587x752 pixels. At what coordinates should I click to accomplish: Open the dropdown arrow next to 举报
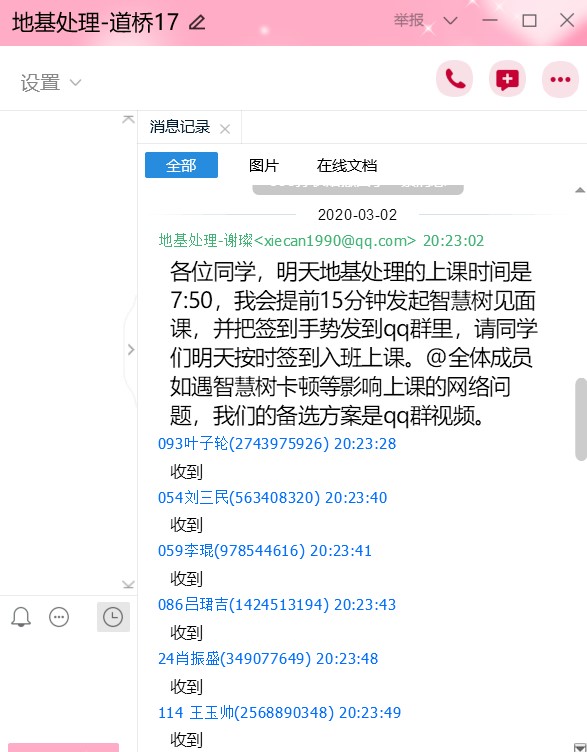450,21
